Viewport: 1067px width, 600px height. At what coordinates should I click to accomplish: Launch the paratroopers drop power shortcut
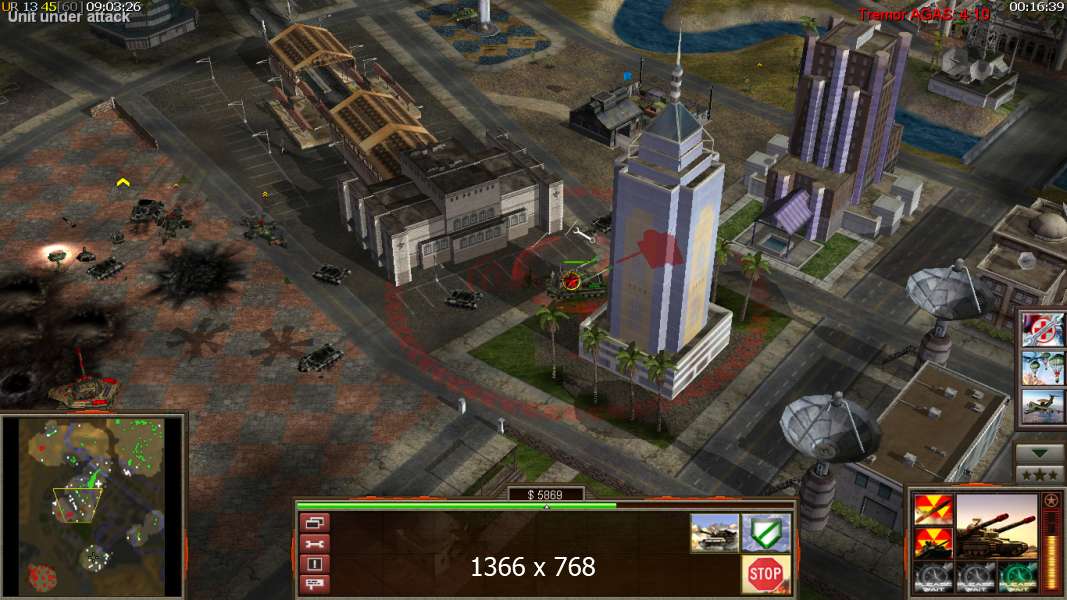[x=1042, y=368]
